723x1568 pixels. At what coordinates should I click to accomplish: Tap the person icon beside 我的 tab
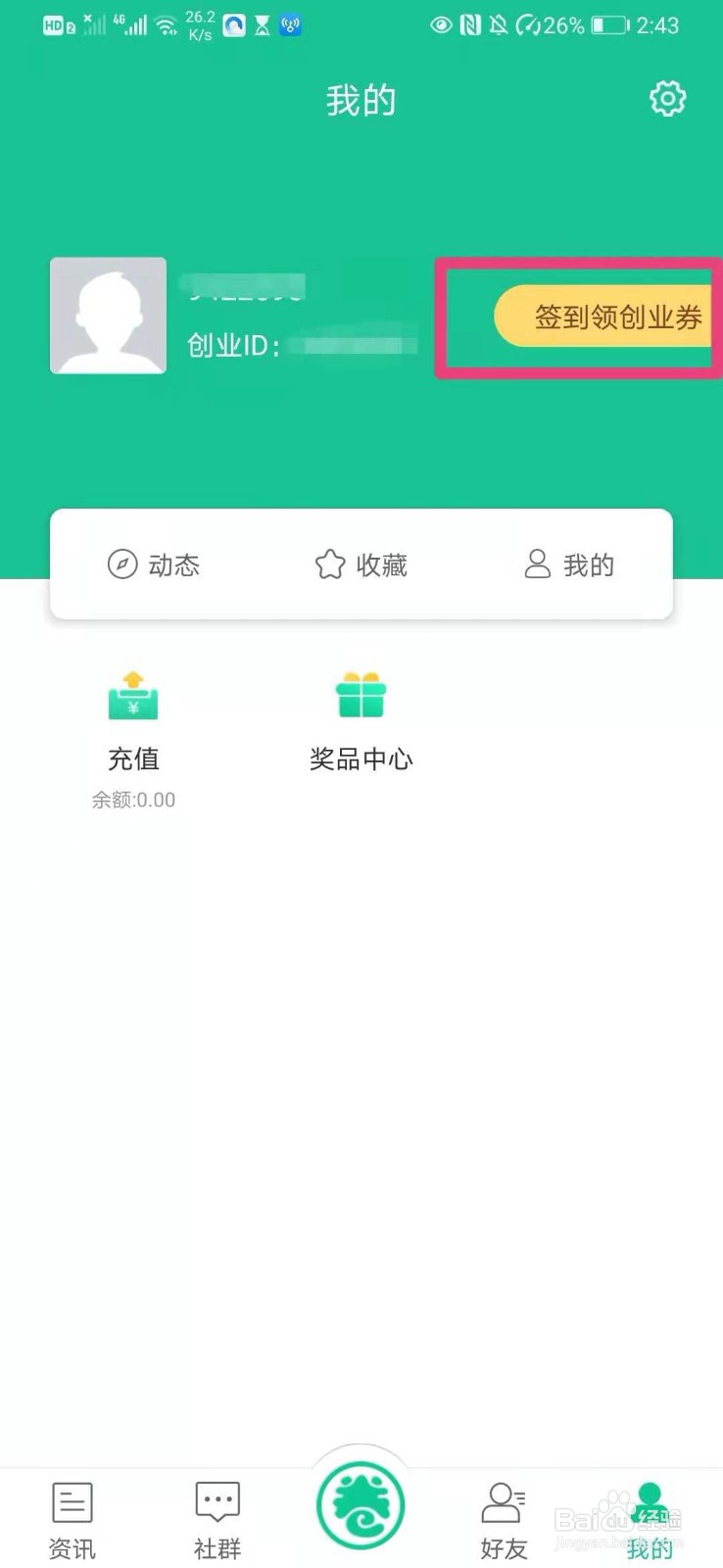tap(537, 564)
